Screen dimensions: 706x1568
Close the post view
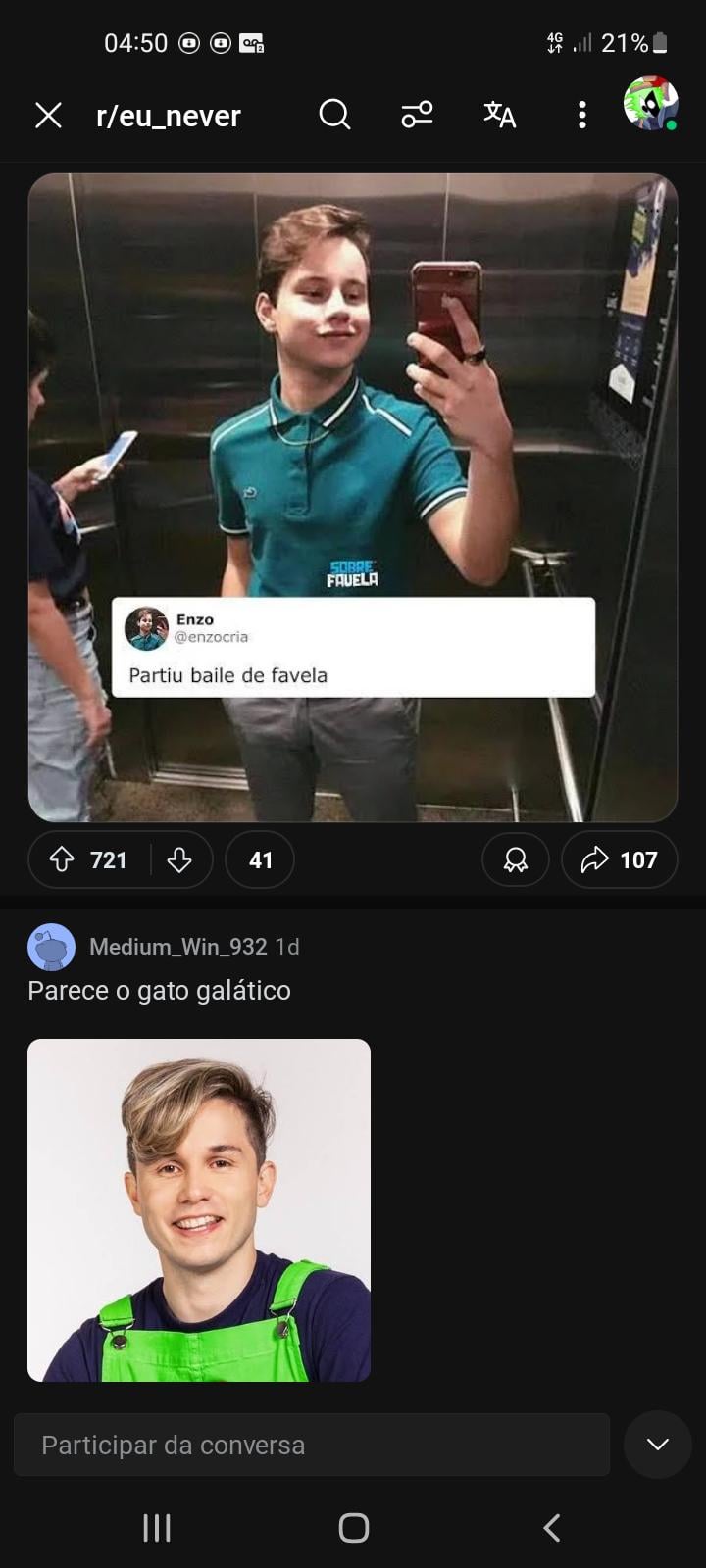pyautogui.click(x=48, y=116)
